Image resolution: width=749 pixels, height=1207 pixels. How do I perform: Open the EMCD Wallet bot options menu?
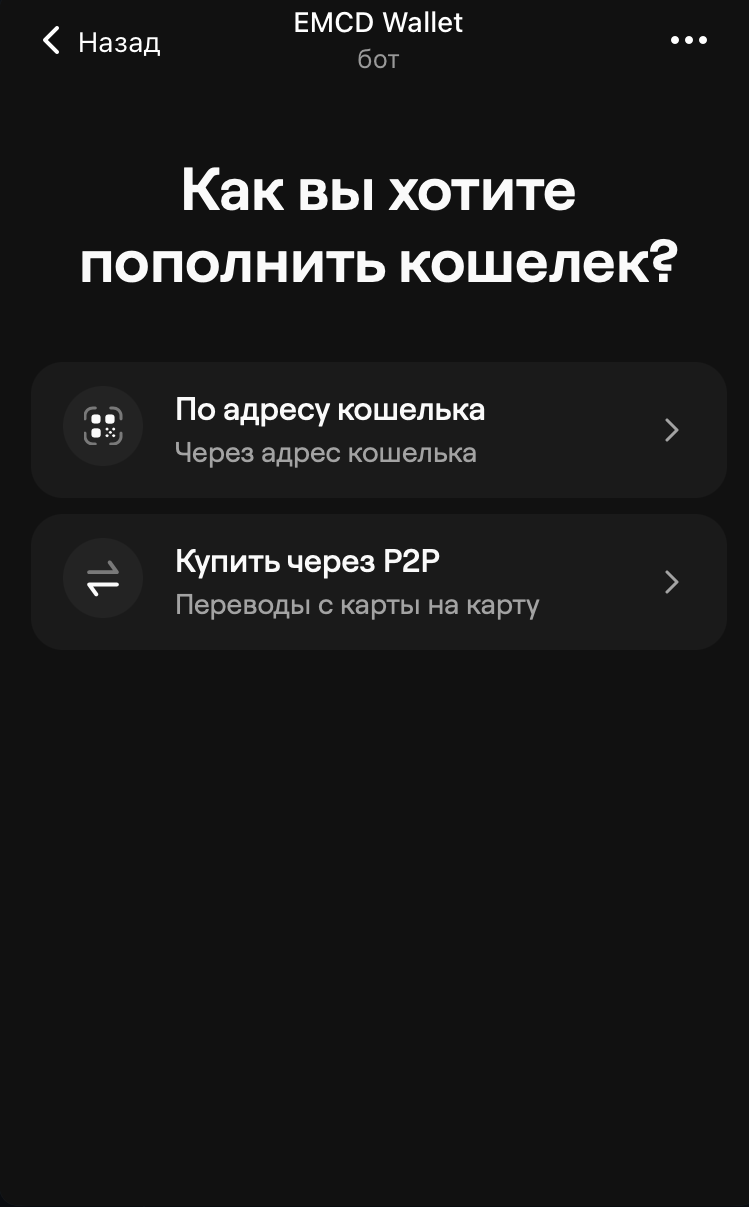click(688, 40)
